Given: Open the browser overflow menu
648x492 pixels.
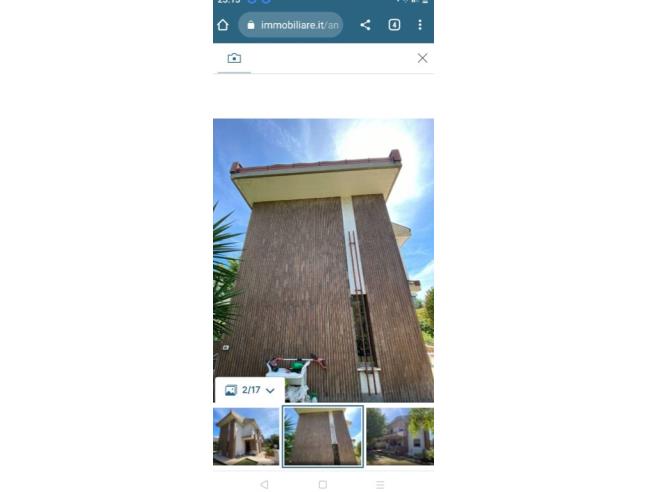Looking at the screenshot, I should tap(420, 25).
